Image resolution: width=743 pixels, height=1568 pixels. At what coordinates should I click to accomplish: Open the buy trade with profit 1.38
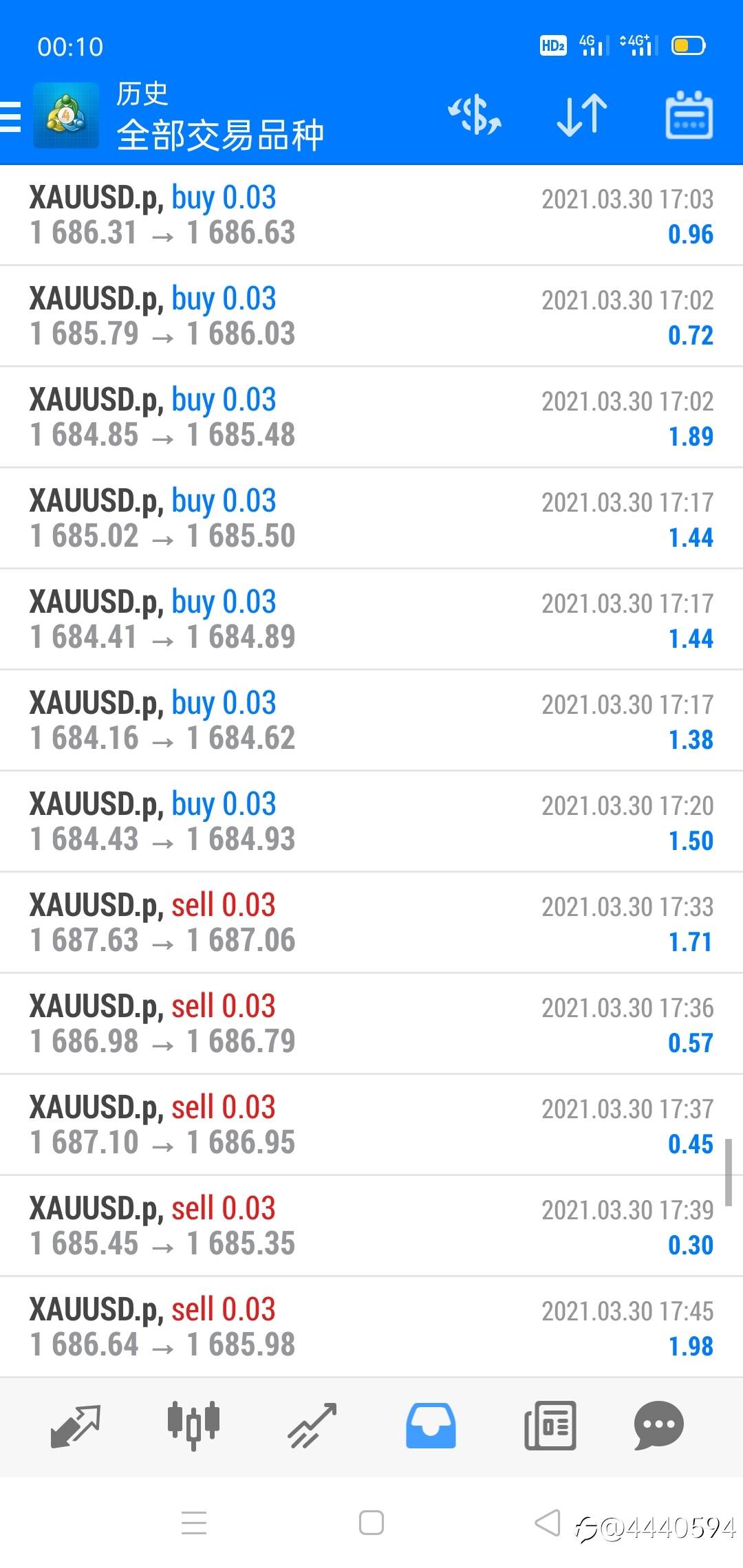click(371, 721)
